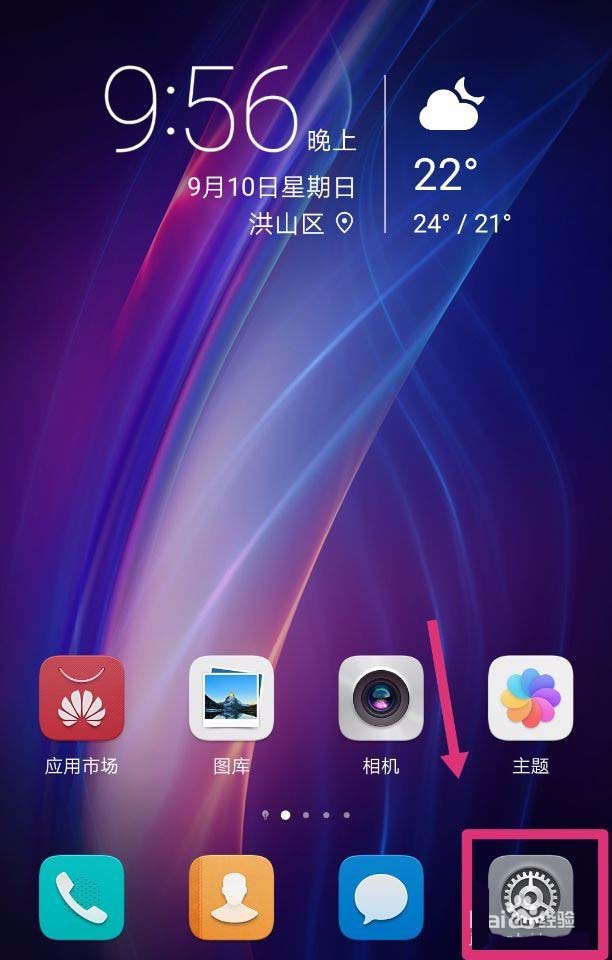Open the 图库 gallery app
The image size is (612, 960).
point(231,698)
